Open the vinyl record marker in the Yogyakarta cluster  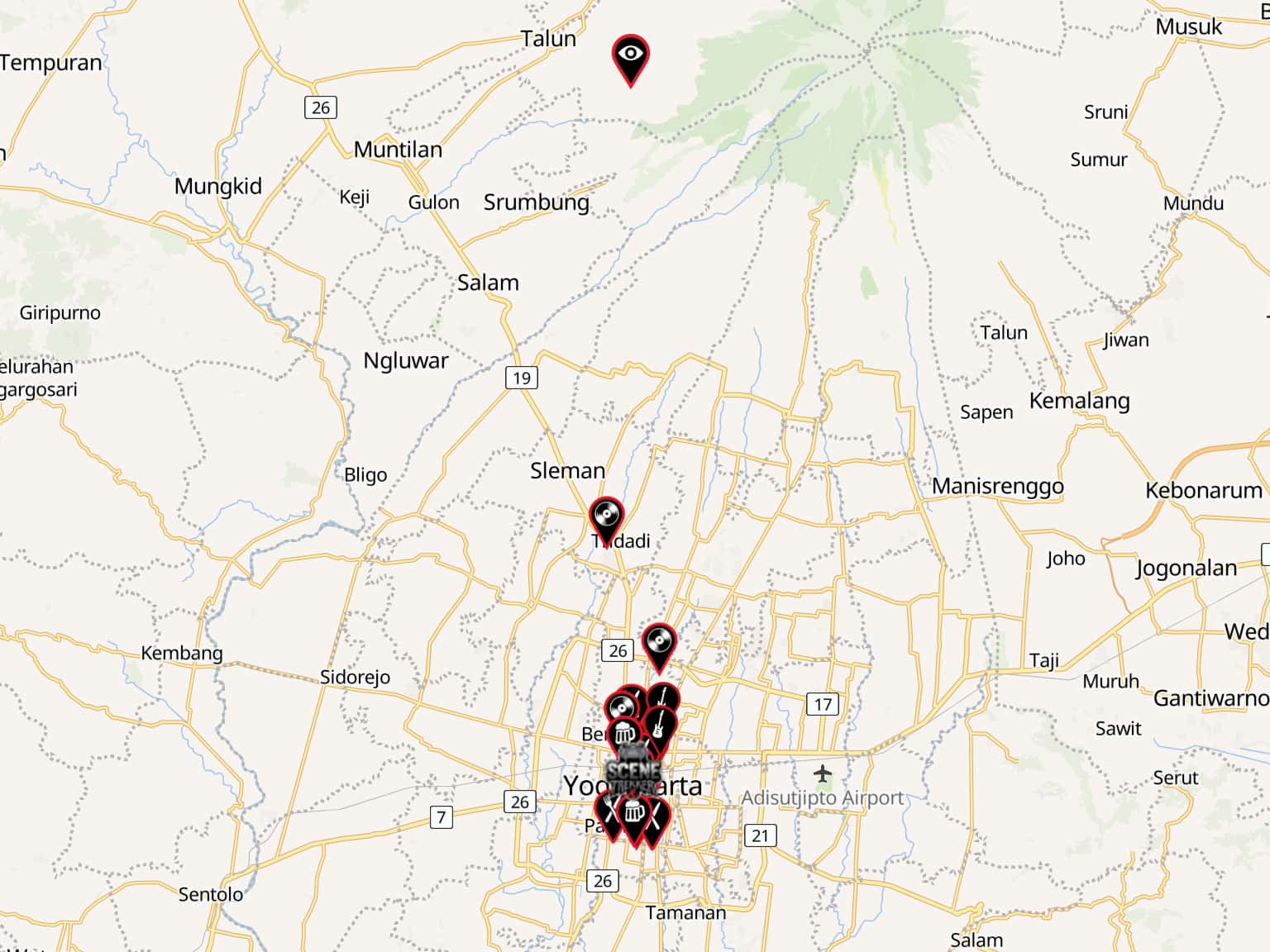click(x=620, y=707)
